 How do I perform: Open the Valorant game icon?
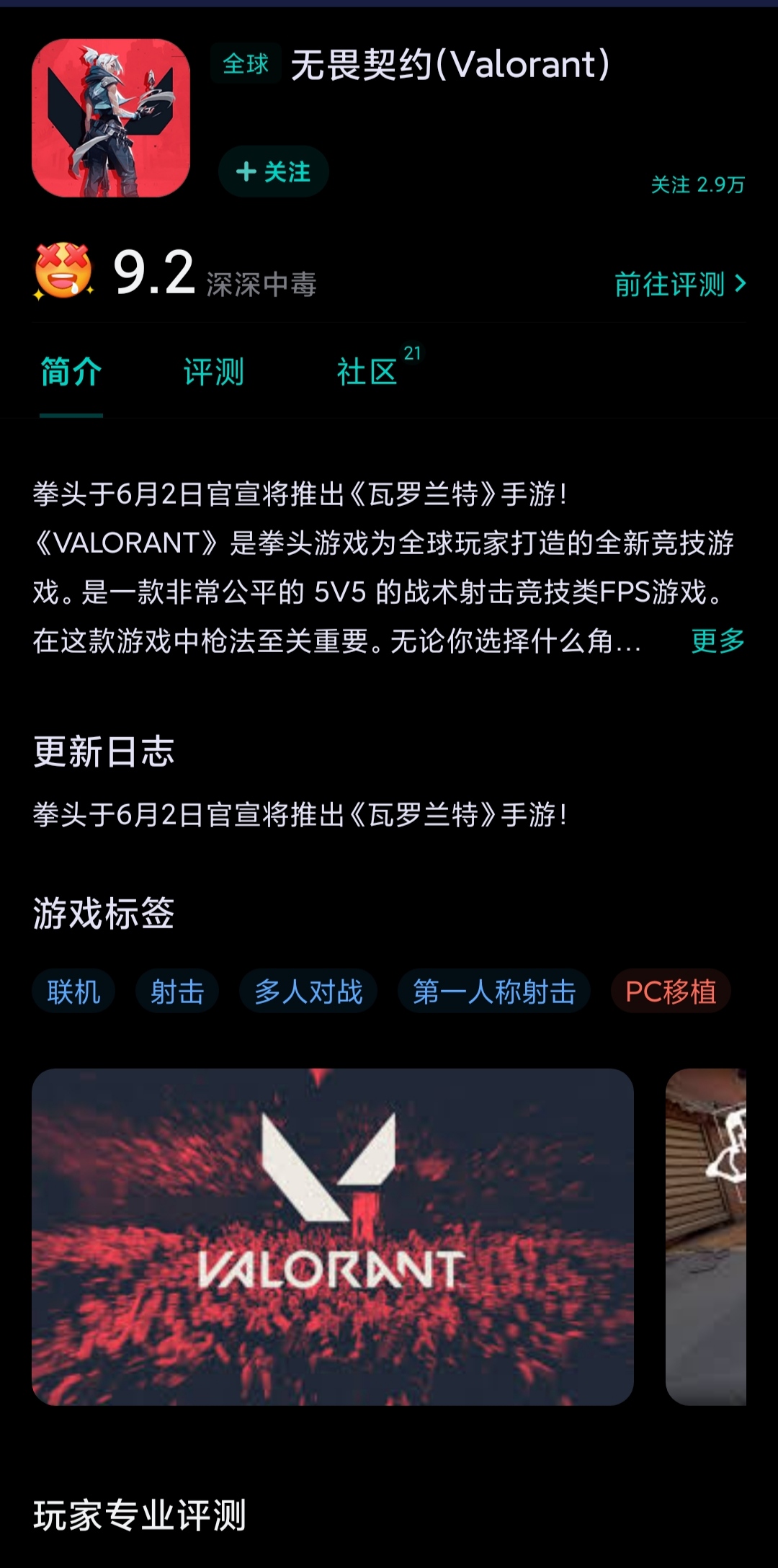pyautogui.click(x=111, y=118)
